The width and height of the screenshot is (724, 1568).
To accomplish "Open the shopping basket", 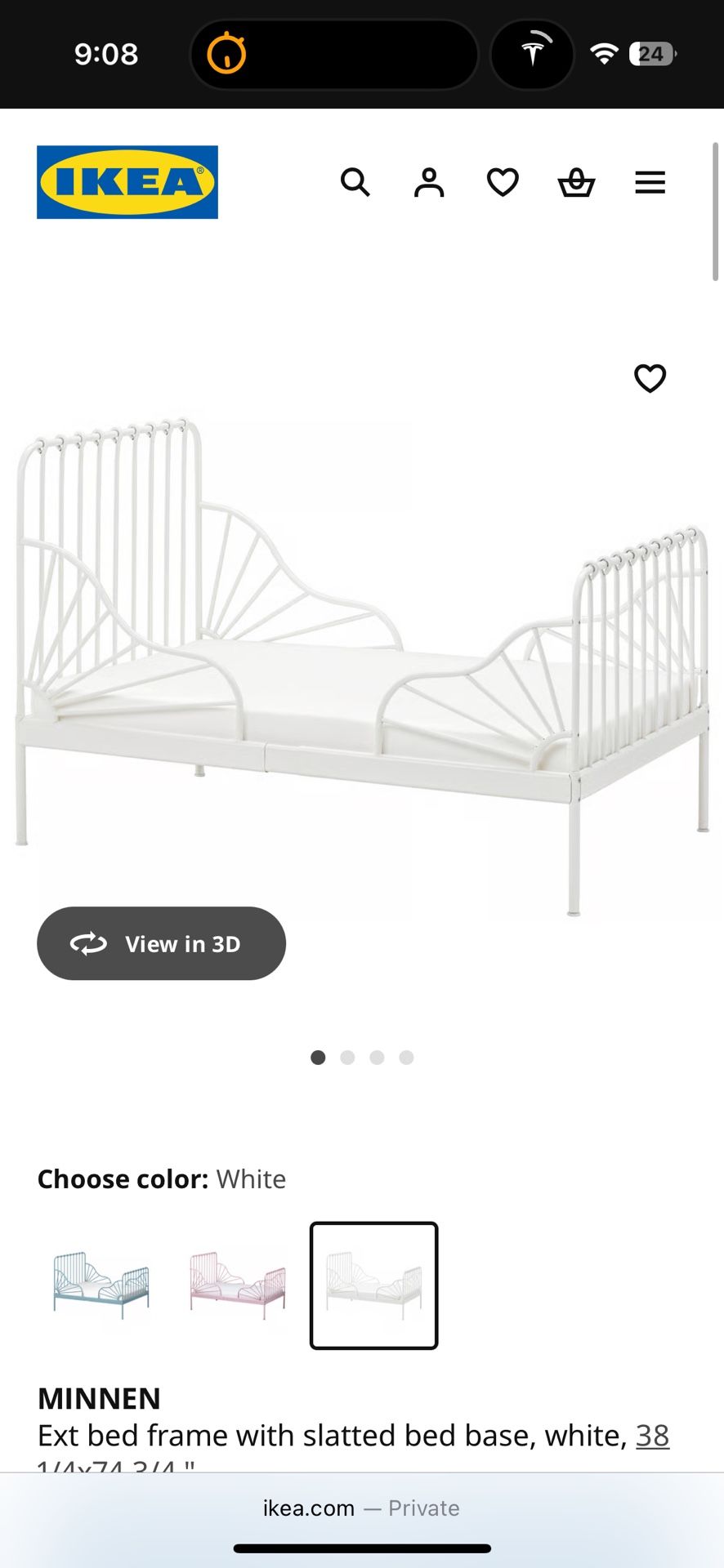I will click(576, 182).
